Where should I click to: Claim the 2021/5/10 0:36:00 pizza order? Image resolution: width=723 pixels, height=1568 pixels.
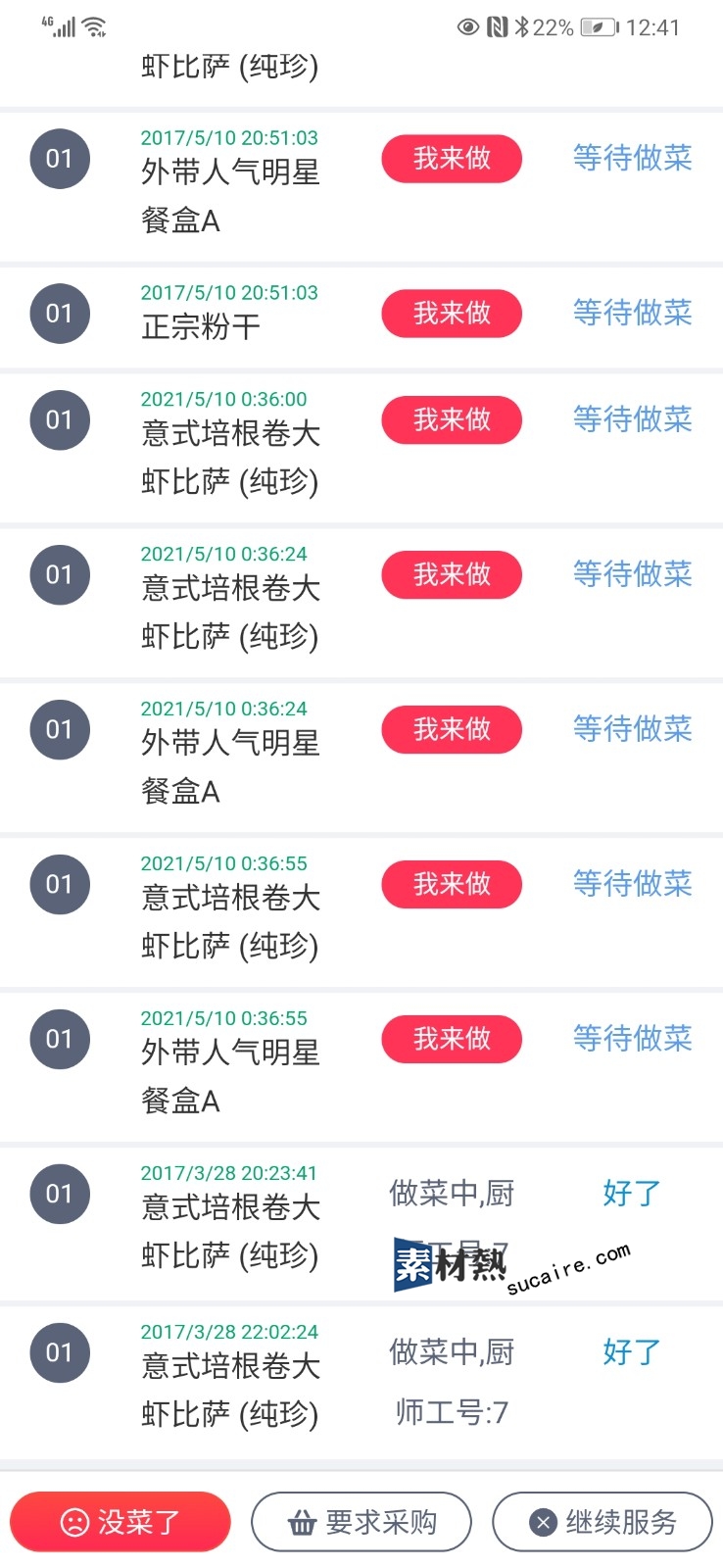452,420
